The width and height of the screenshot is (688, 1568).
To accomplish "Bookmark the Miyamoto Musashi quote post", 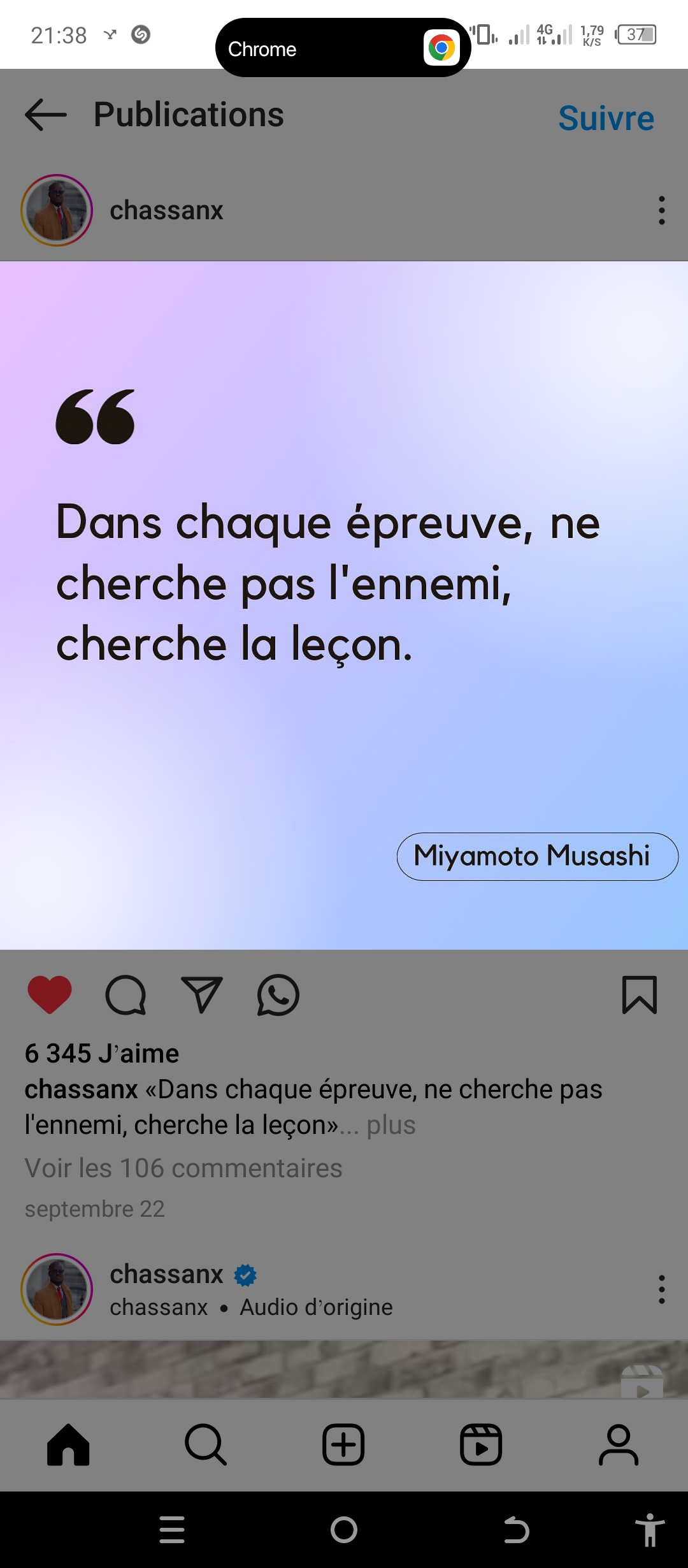I will point(640,995).
